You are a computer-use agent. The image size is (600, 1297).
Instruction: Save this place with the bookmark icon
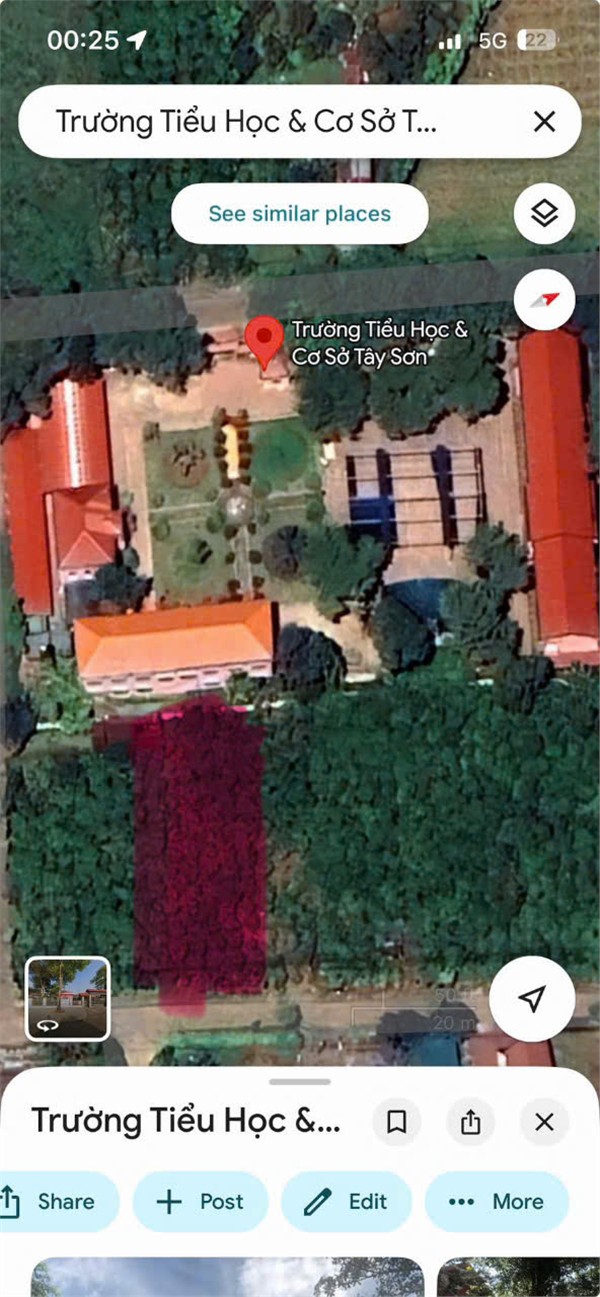pos(397,1122)
